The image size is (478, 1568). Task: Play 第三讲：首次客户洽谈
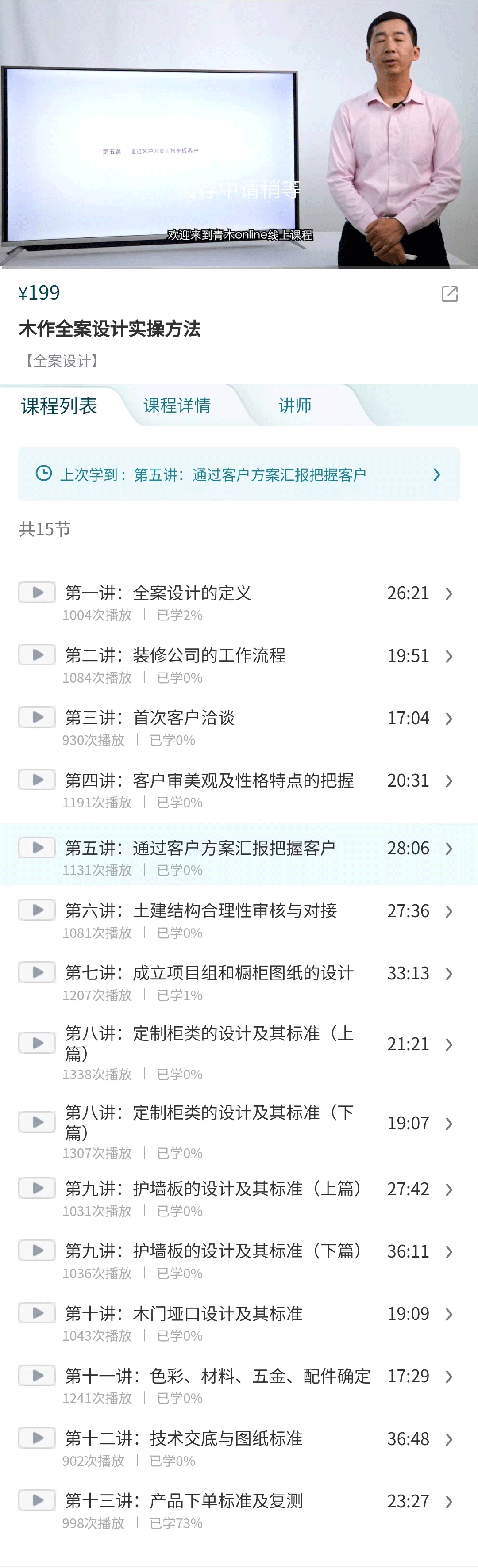pos(37,718)
